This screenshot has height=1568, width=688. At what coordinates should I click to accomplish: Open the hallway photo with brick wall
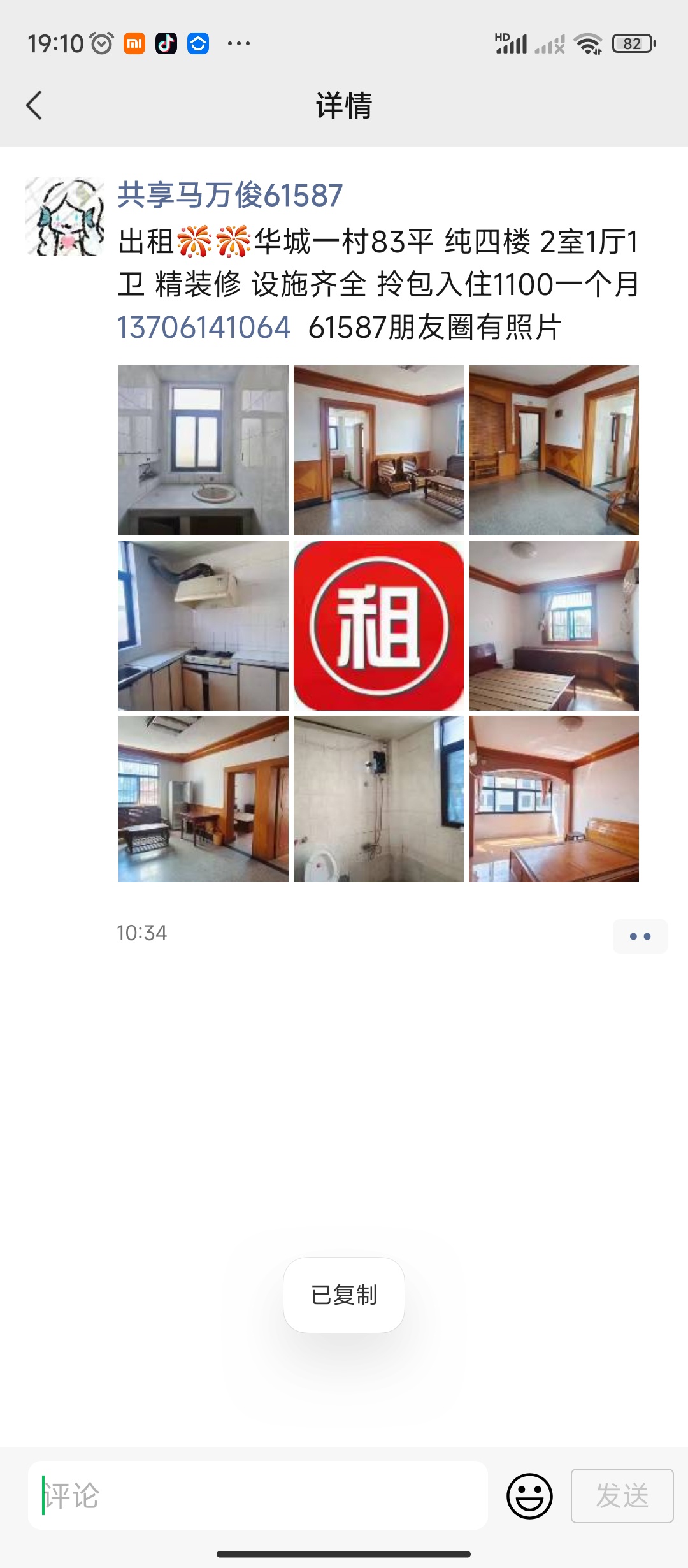tap(554, 450)
